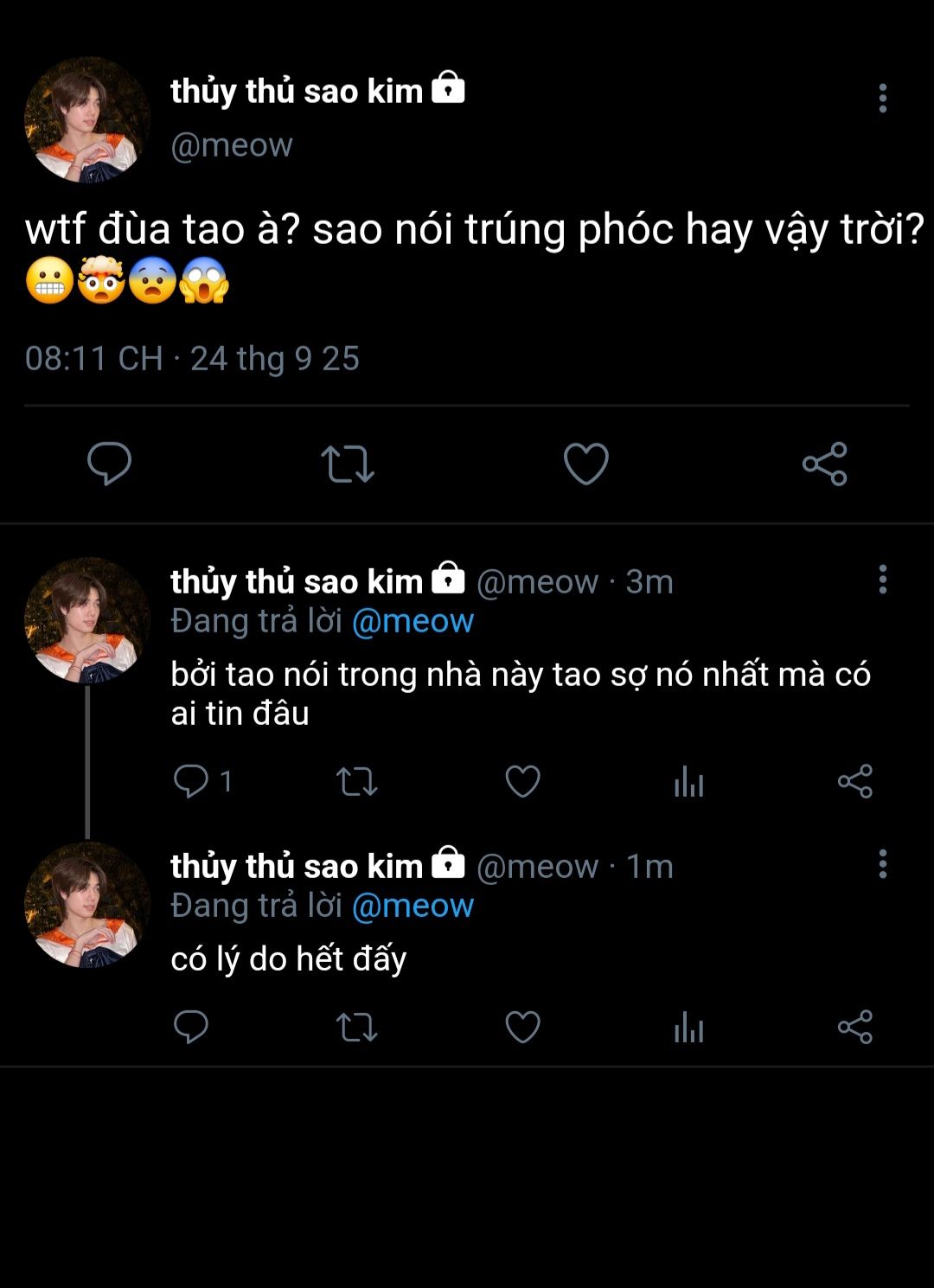
Task: Comment on the "bởi tao nói" reply
Action: click(x=191, y=781)
